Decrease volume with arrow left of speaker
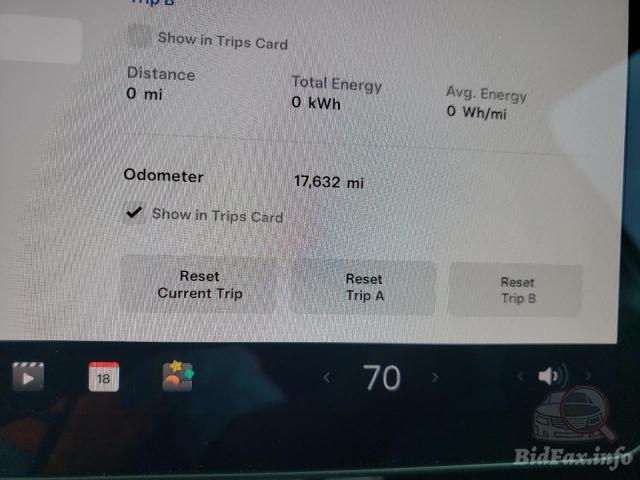Viewport: 640px width, 480px height. (520, 377)
